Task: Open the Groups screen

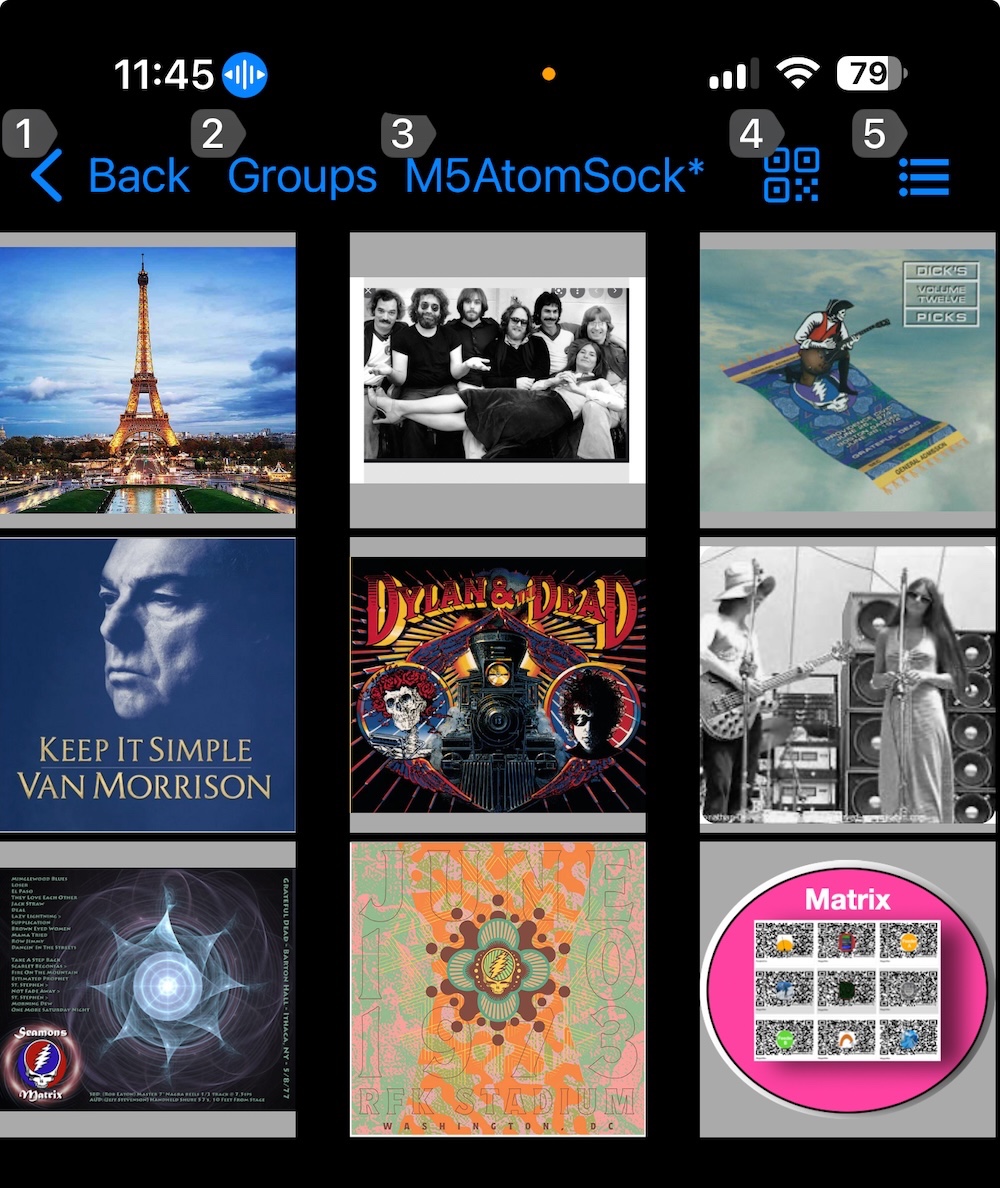Action: click(302, 176)
